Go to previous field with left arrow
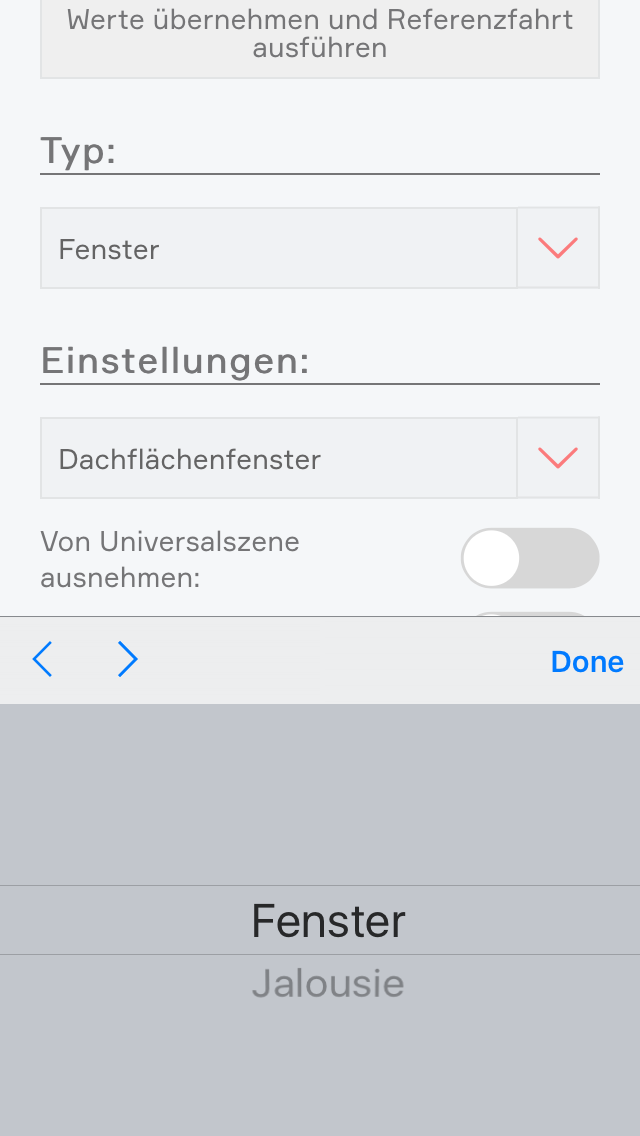 (42, 660)
